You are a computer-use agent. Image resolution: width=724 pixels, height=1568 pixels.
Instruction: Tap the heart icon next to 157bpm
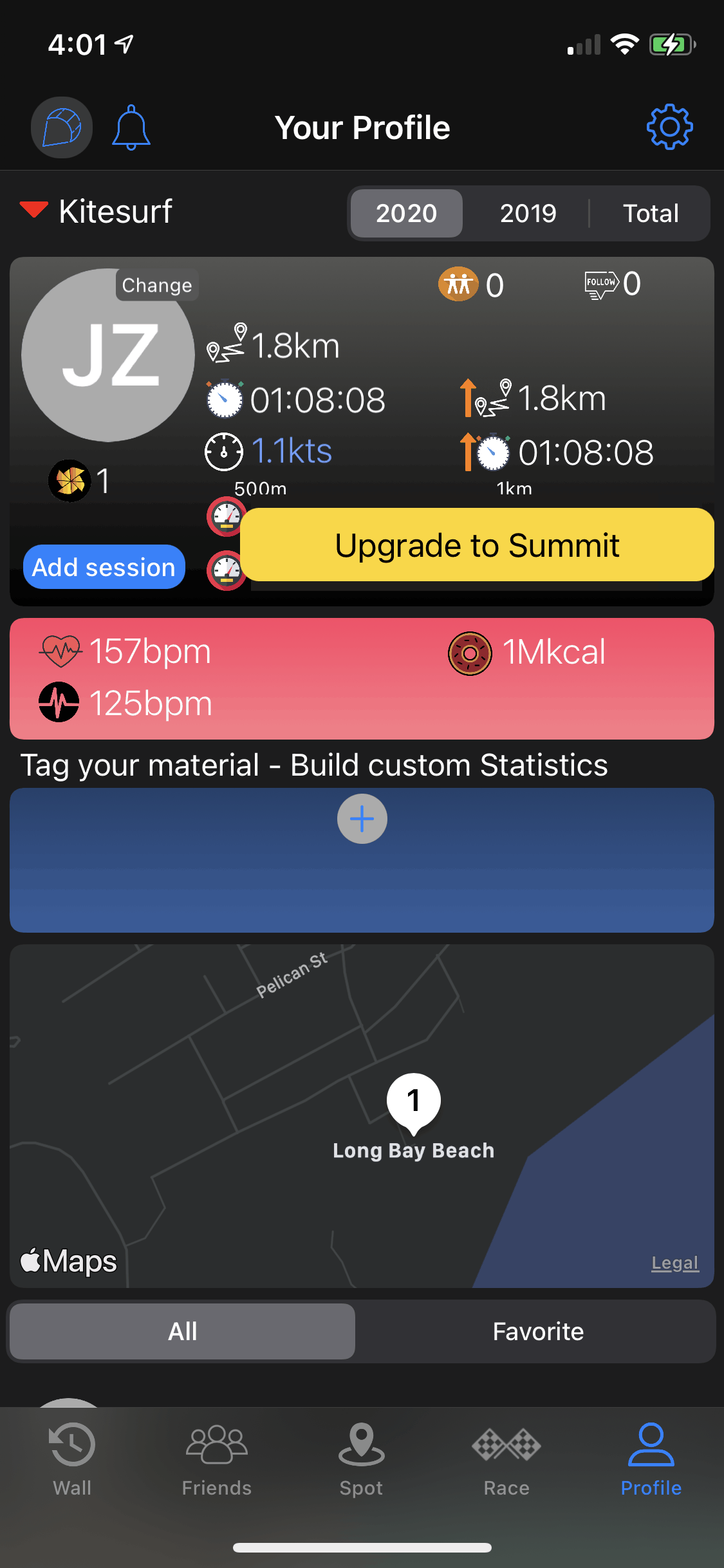[x=59, y=651]
